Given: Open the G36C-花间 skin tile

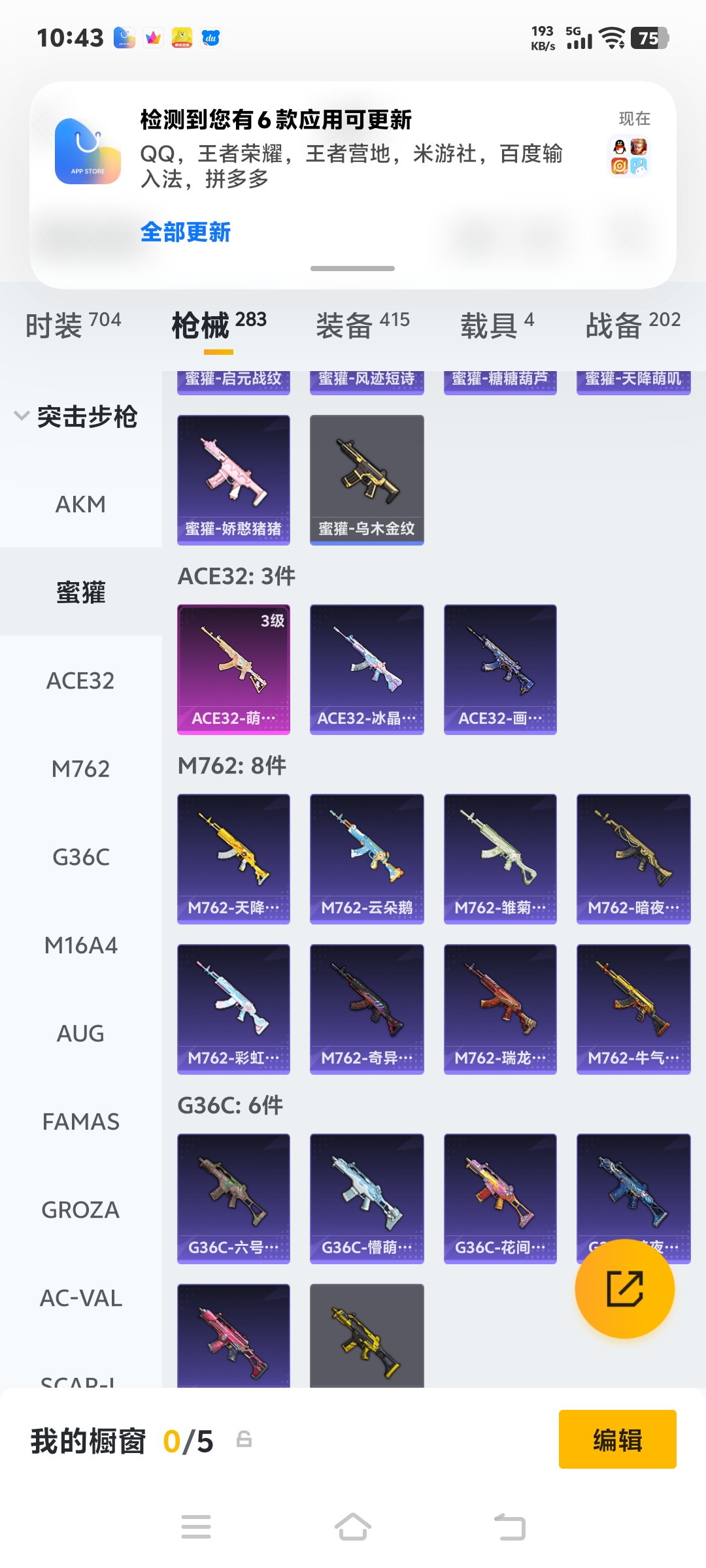Looking at the screenshot, I should pos(500,1198).
